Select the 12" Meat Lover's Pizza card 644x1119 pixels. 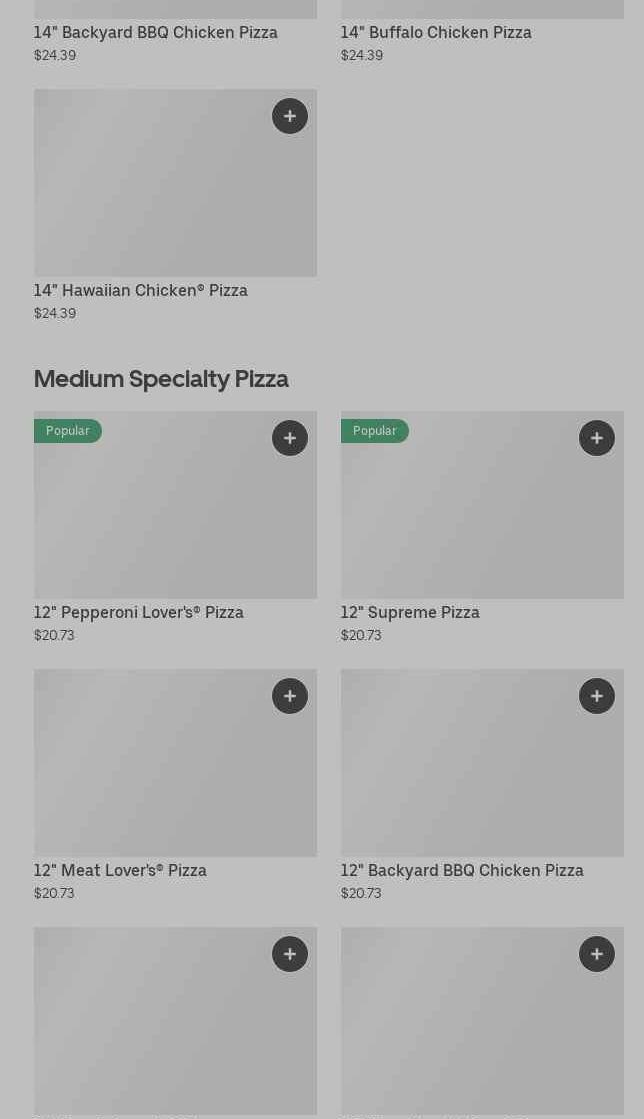point(120,870)
